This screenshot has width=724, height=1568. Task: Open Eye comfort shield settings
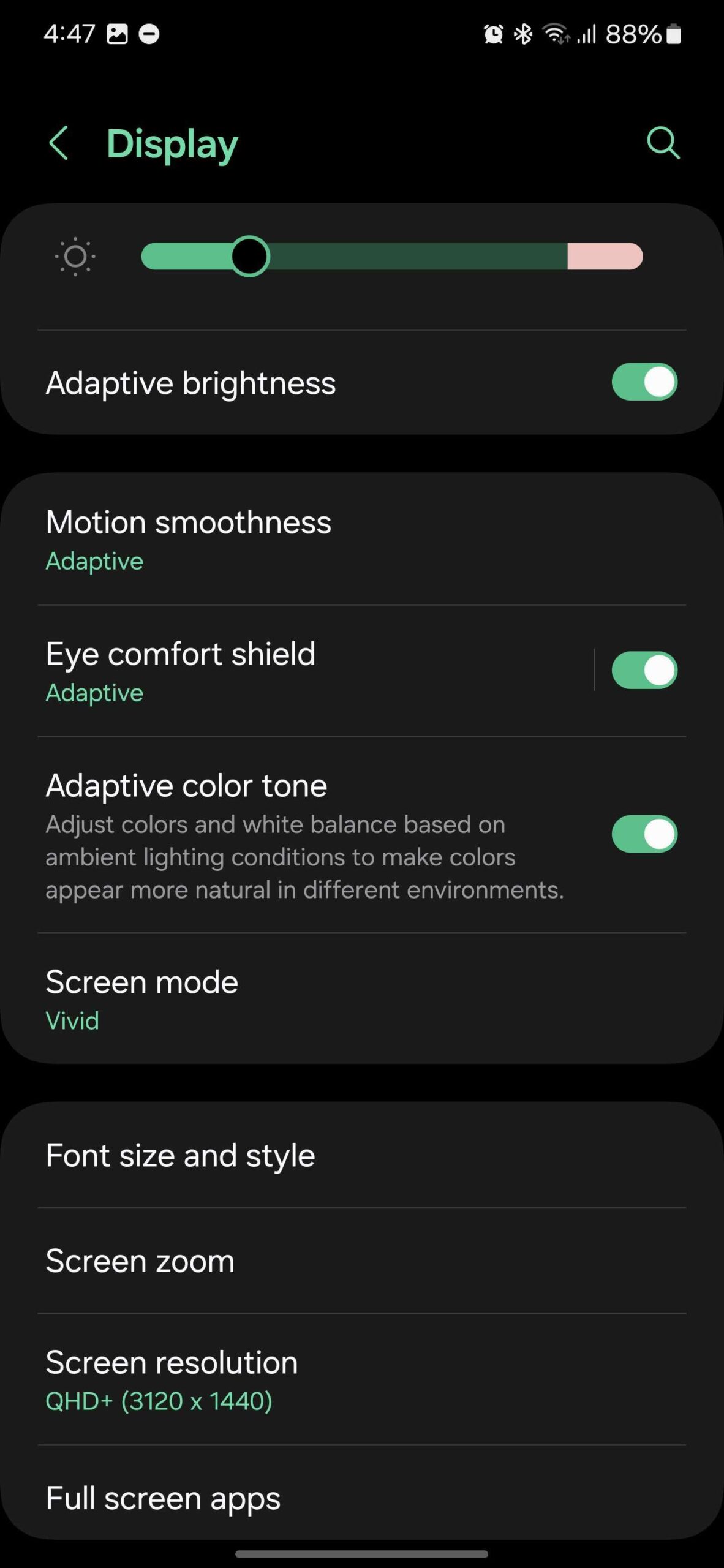[x=181, y=671]
